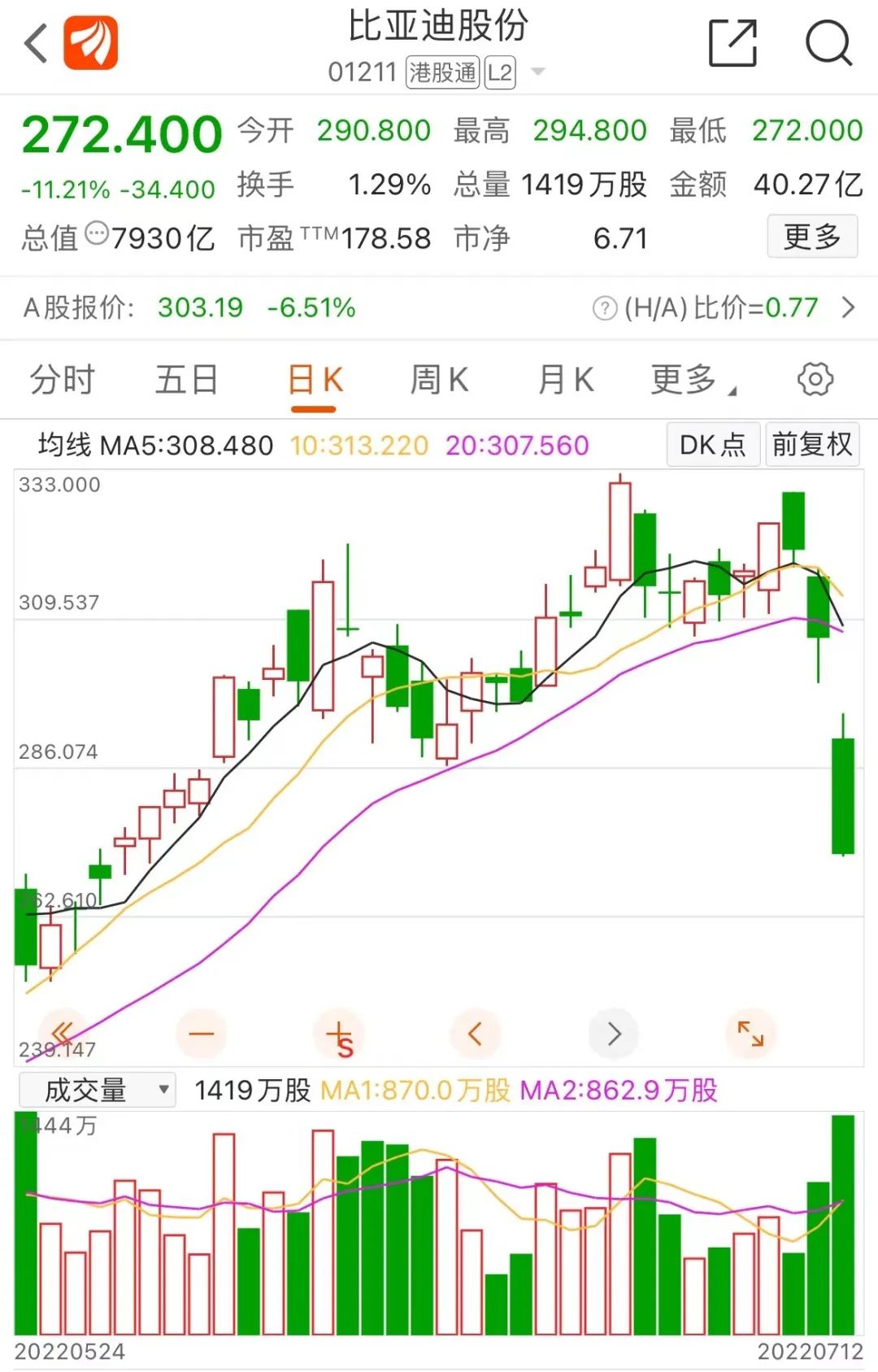878x1372 pixels.
Task: Move chart to previous candle
Action: 476,1034
